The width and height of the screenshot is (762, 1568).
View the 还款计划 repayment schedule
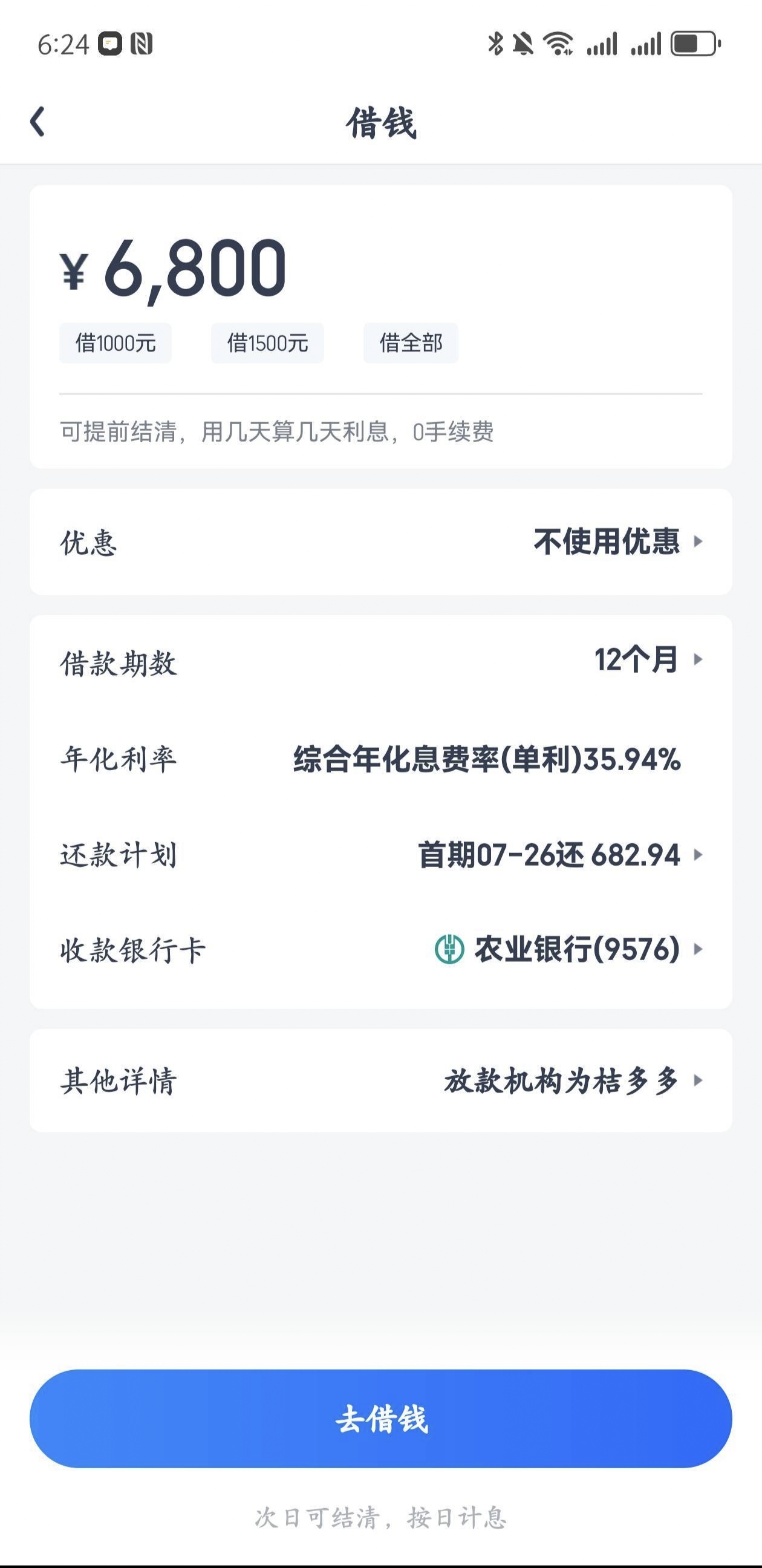pyautogui.click(x=381, y=855)
